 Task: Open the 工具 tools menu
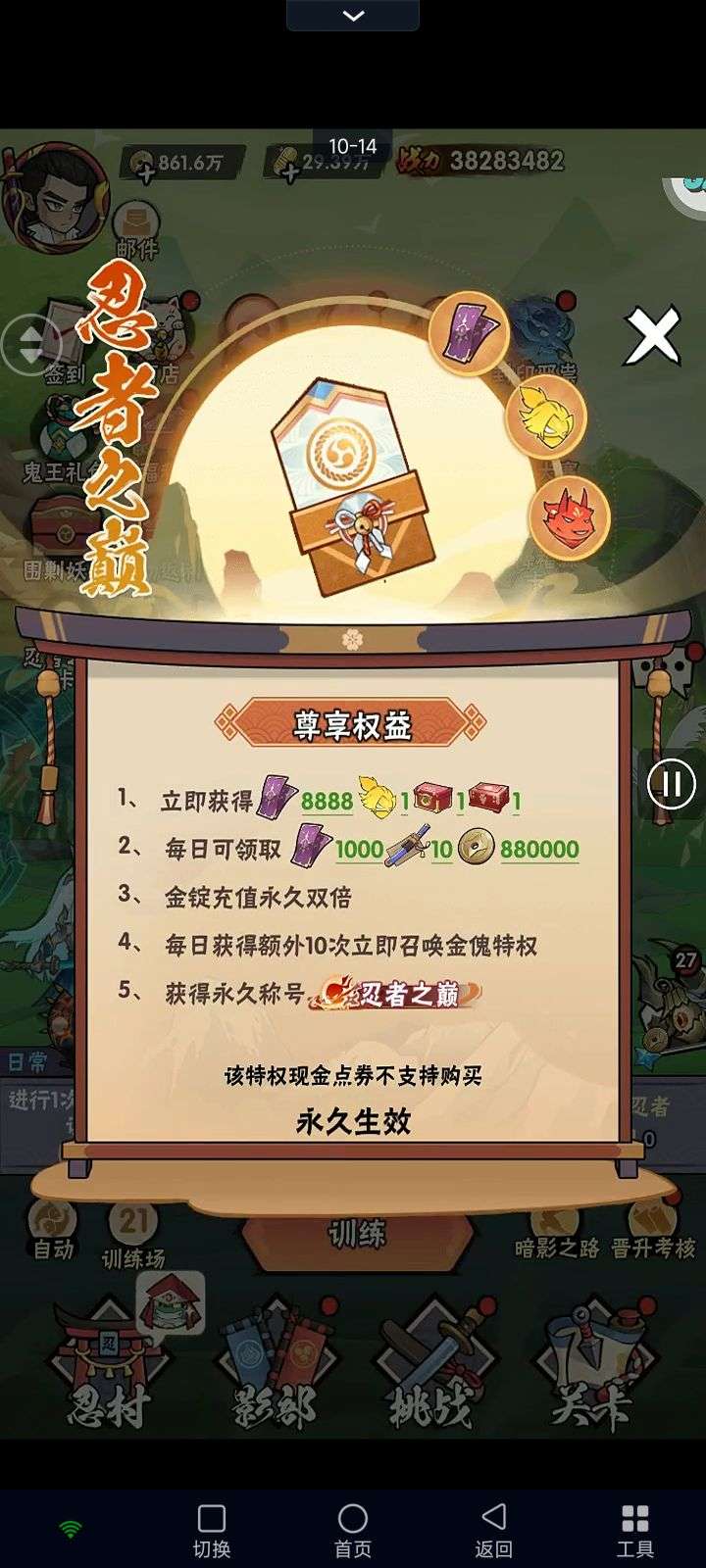634,1531
